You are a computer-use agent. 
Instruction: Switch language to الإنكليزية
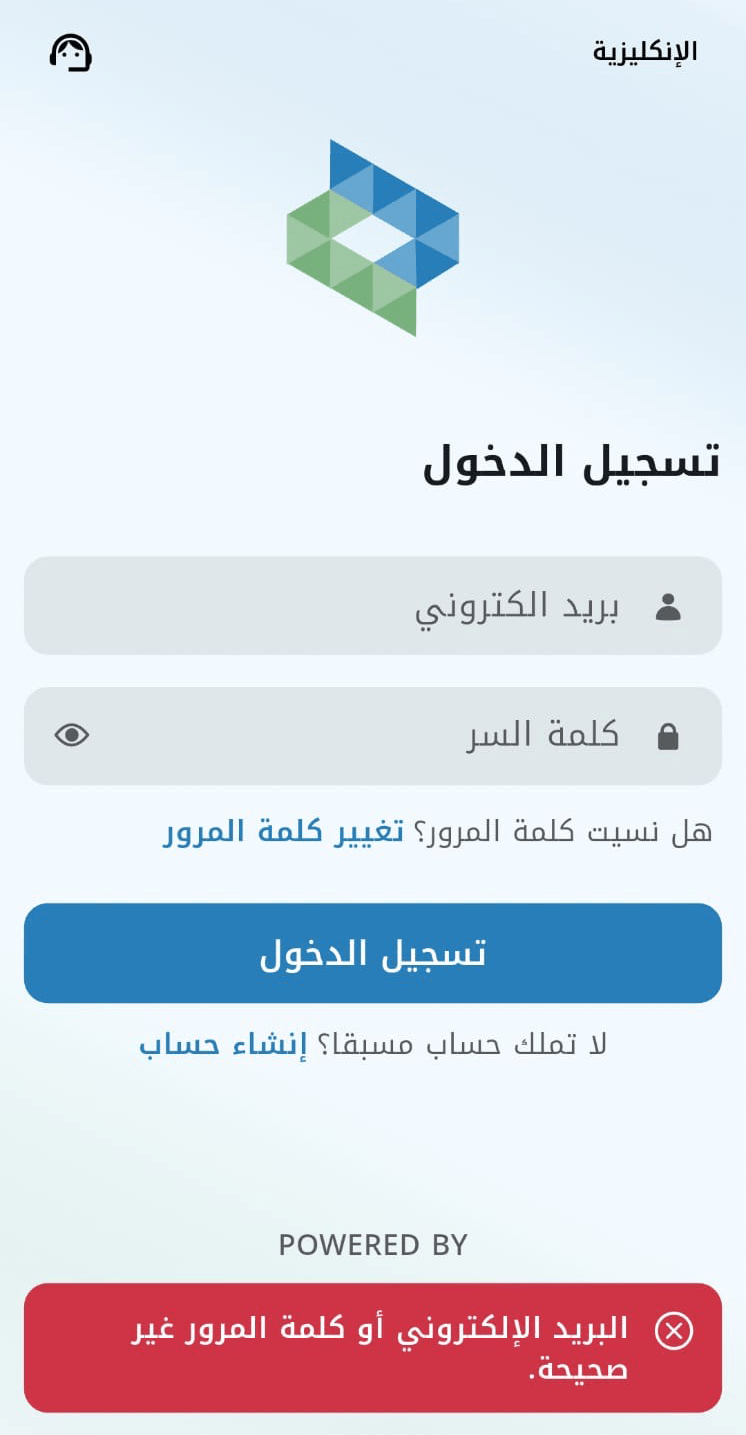tap(645, 51)
